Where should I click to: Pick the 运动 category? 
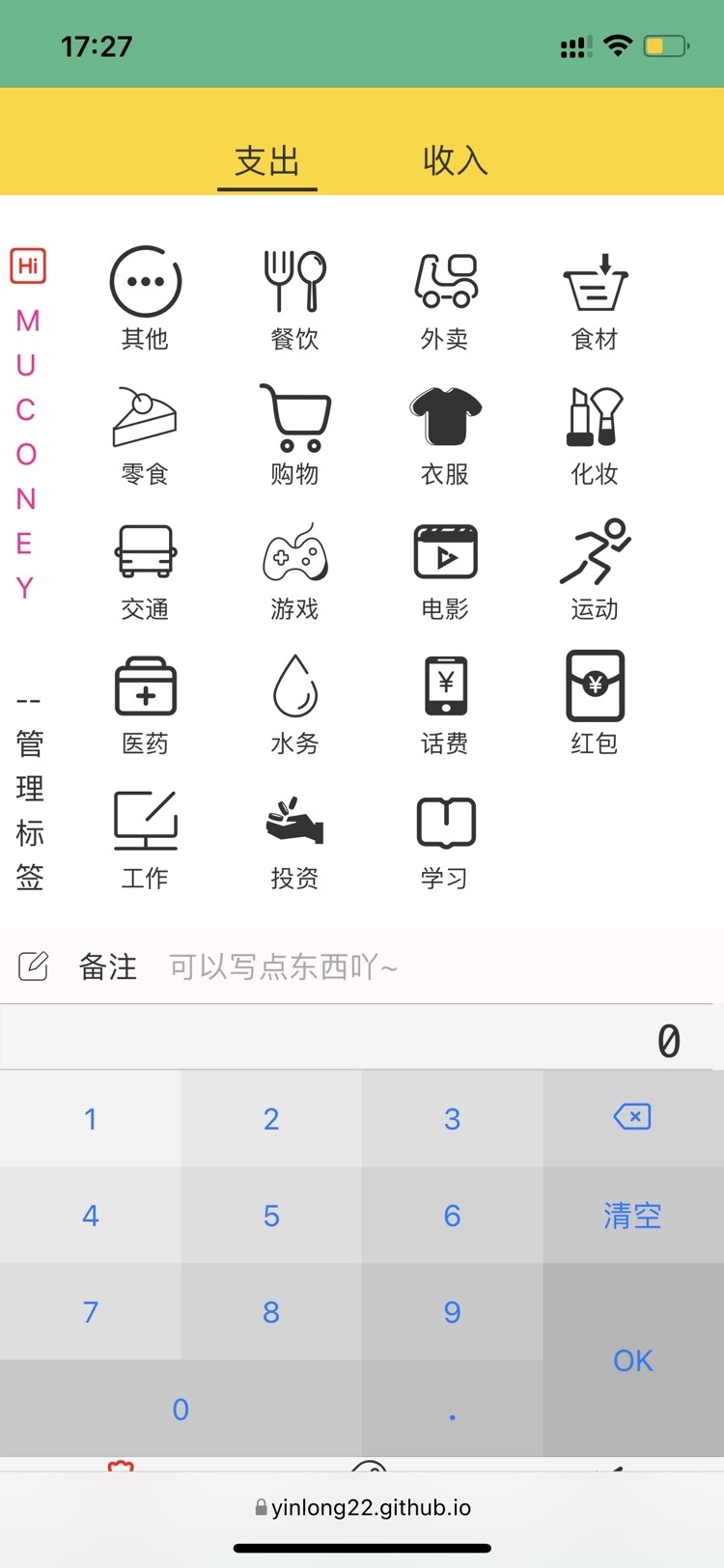[x=594, y=570]
